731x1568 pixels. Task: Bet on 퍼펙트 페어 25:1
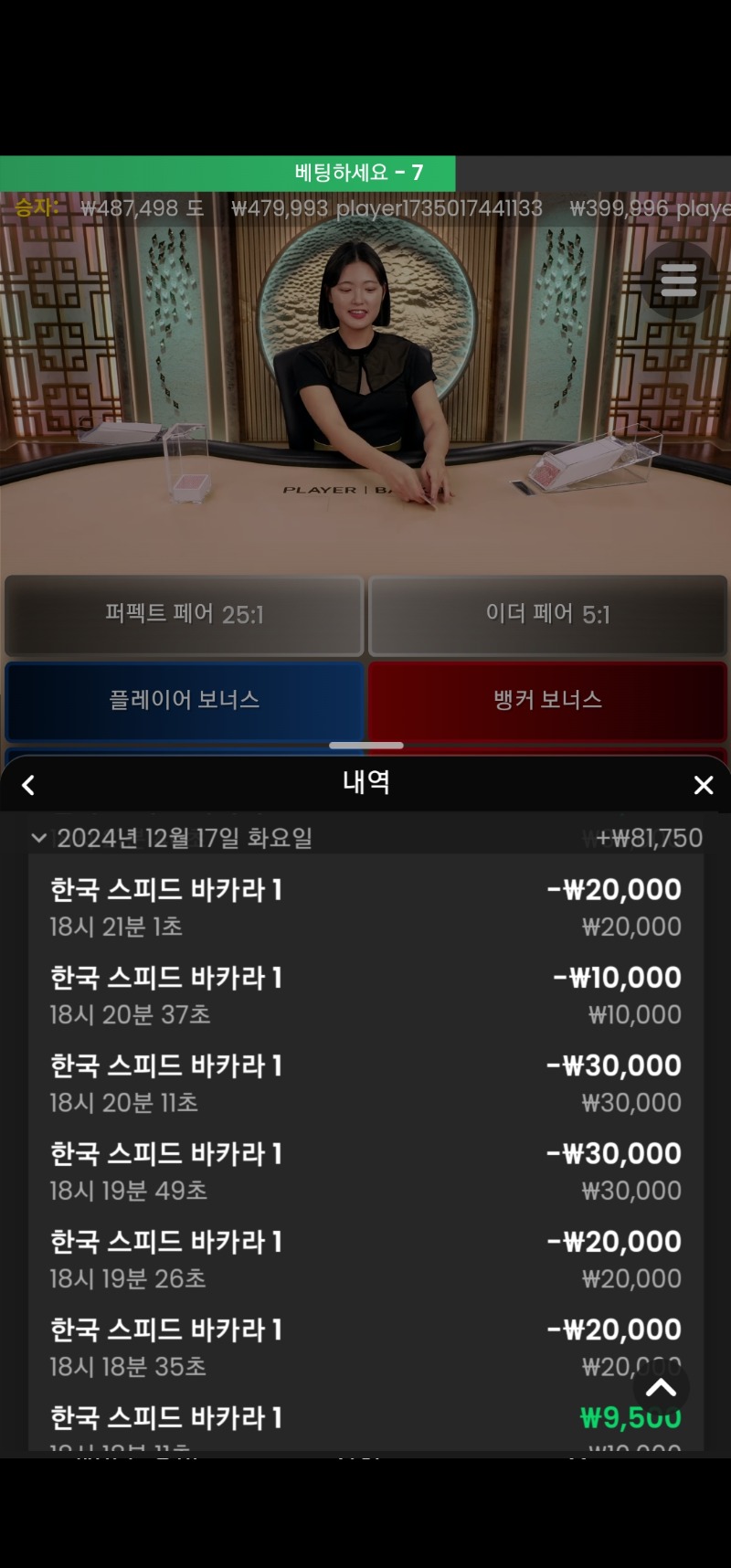pos(184,615)
